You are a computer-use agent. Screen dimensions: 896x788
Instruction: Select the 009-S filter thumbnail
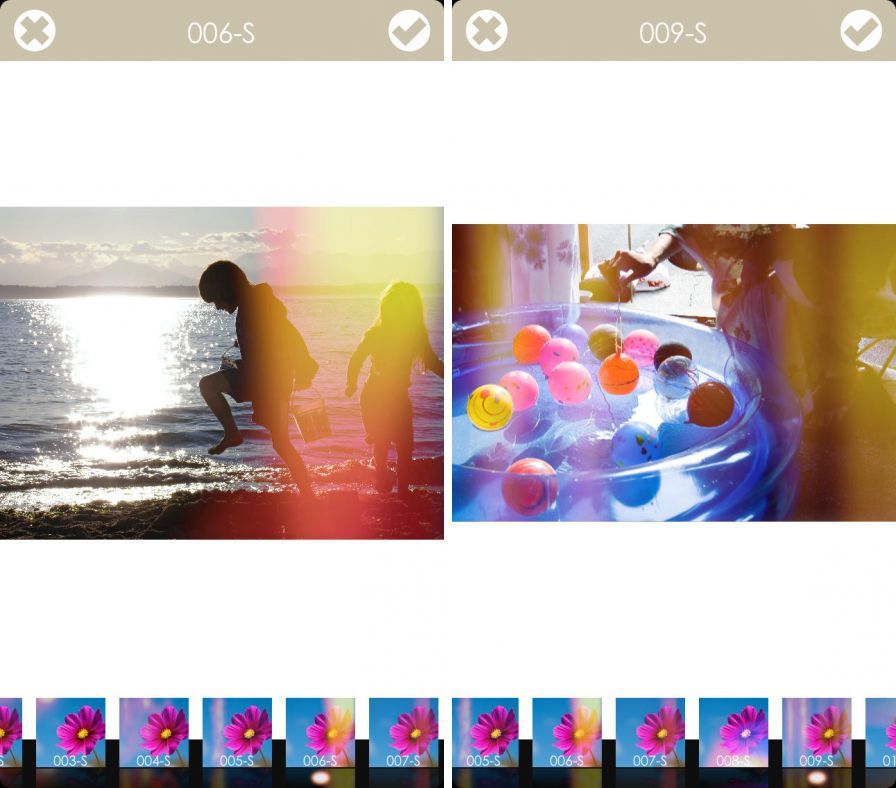(816, 733)
